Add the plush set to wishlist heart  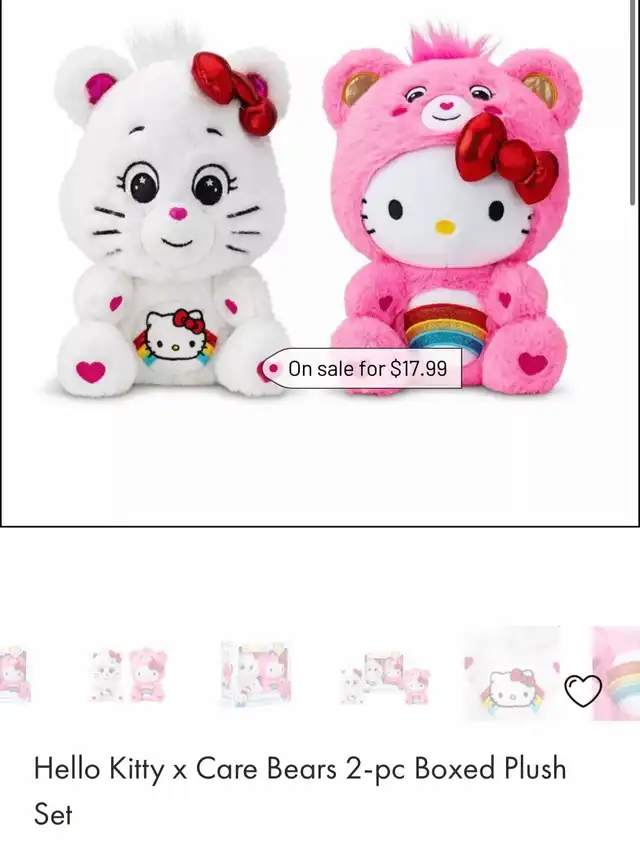point(582,691)
